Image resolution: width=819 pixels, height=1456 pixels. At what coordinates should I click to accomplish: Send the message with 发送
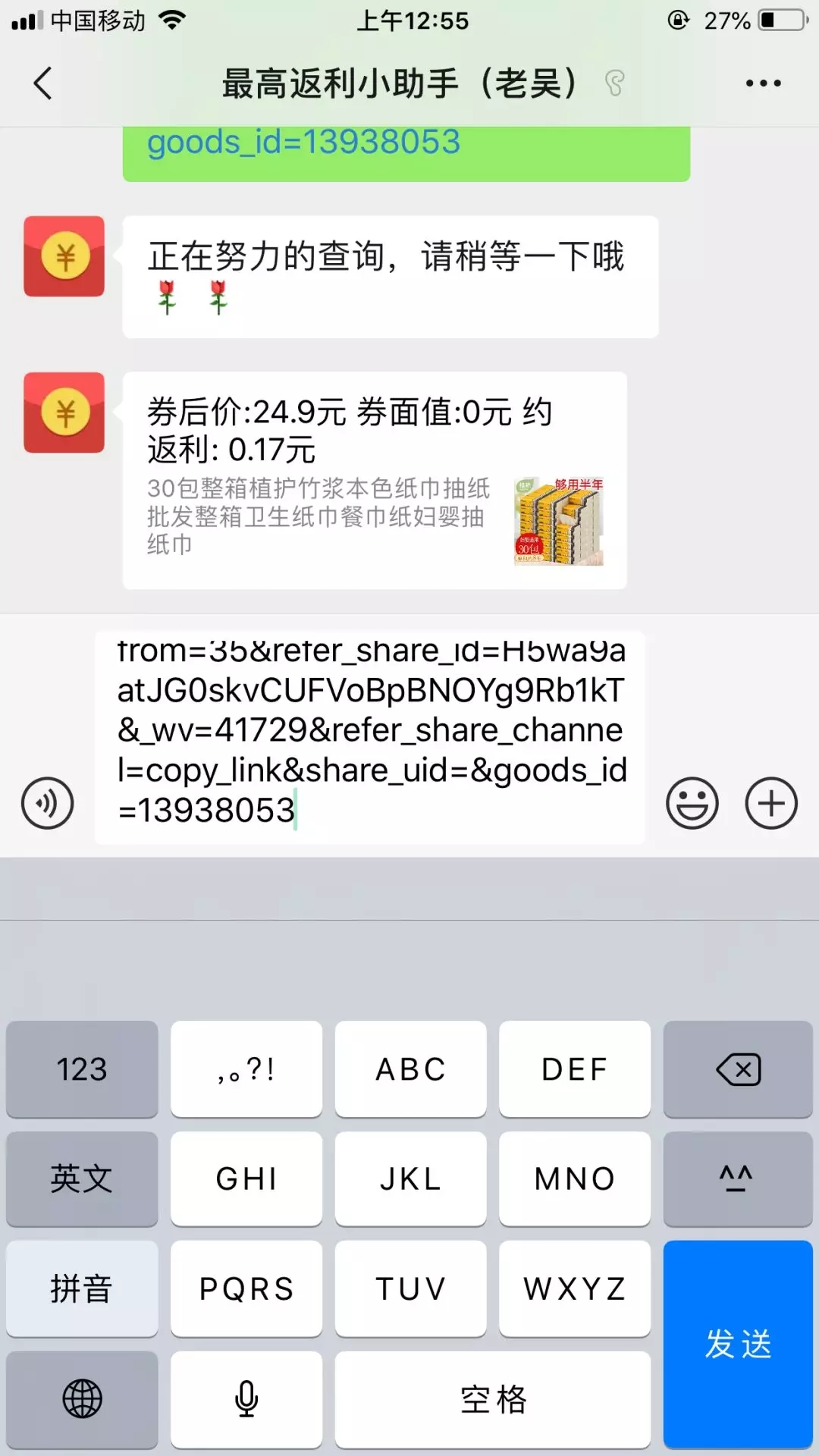click(737, 1344)
